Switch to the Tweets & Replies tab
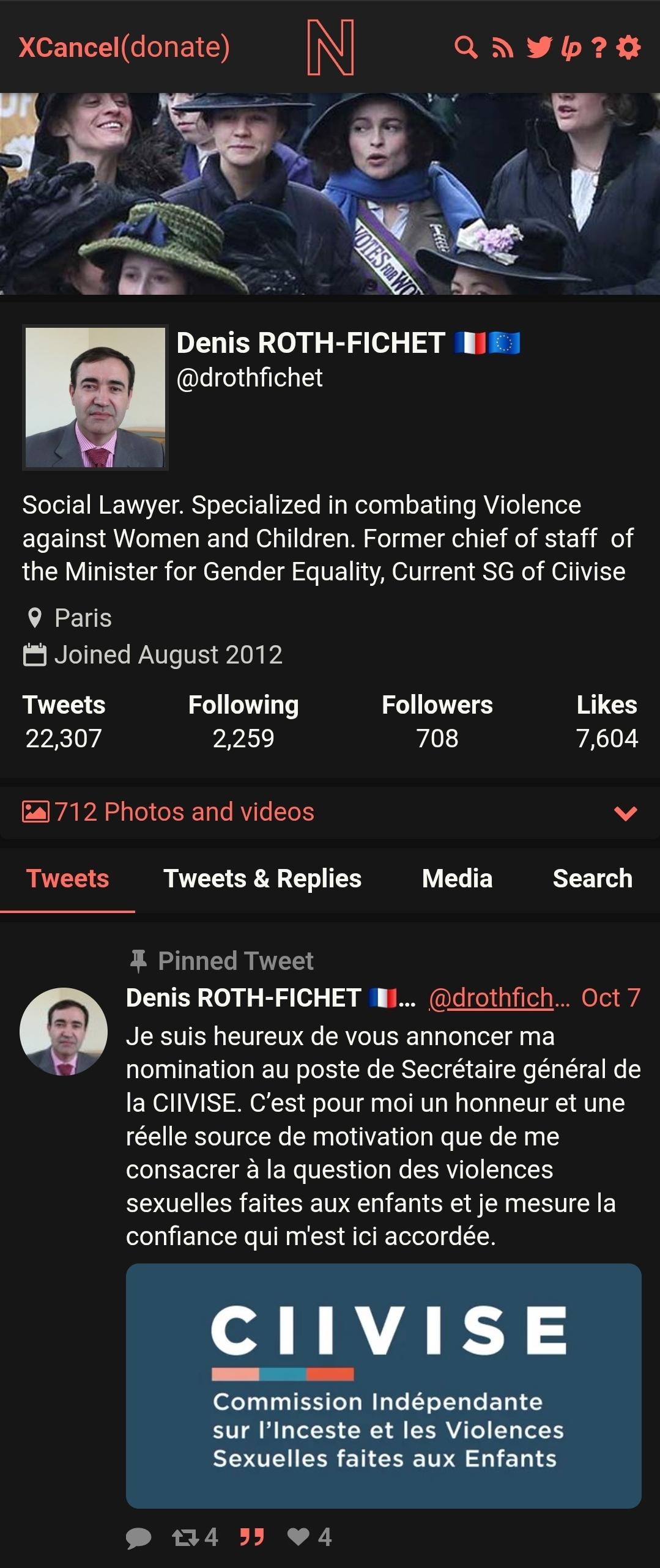 (262, 878)
